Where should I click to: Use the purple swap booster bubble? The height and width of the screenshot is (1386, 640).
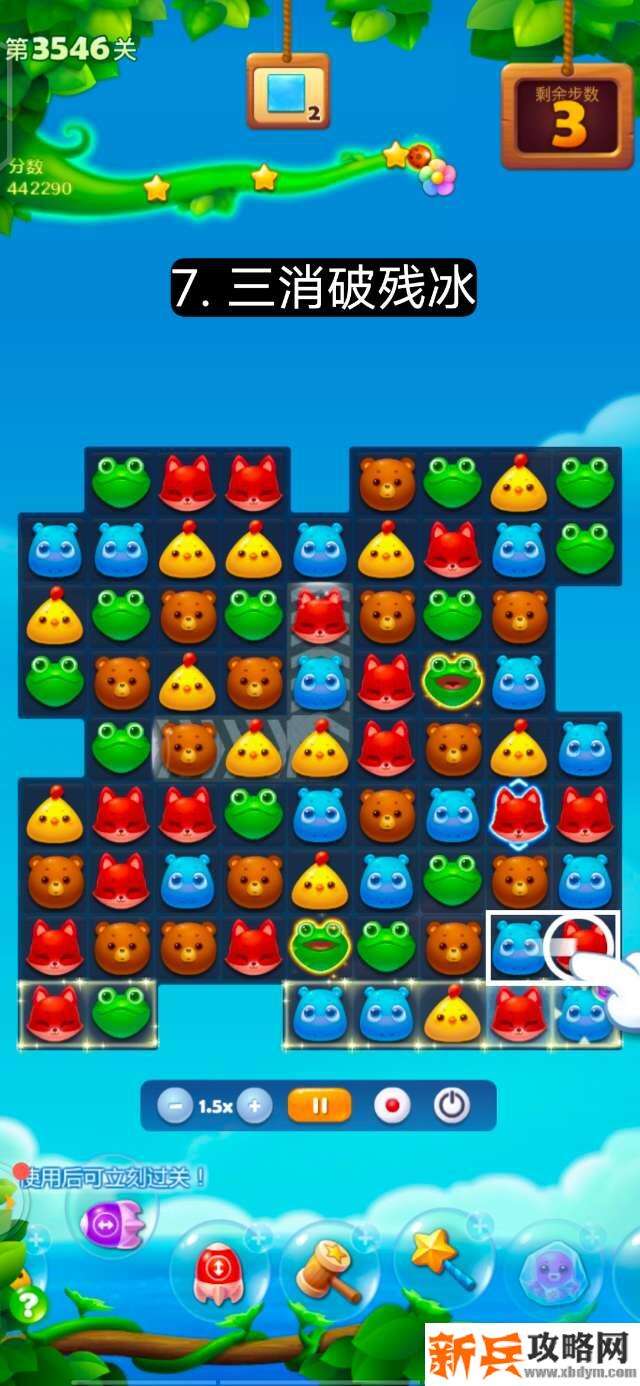[112, 1222]
